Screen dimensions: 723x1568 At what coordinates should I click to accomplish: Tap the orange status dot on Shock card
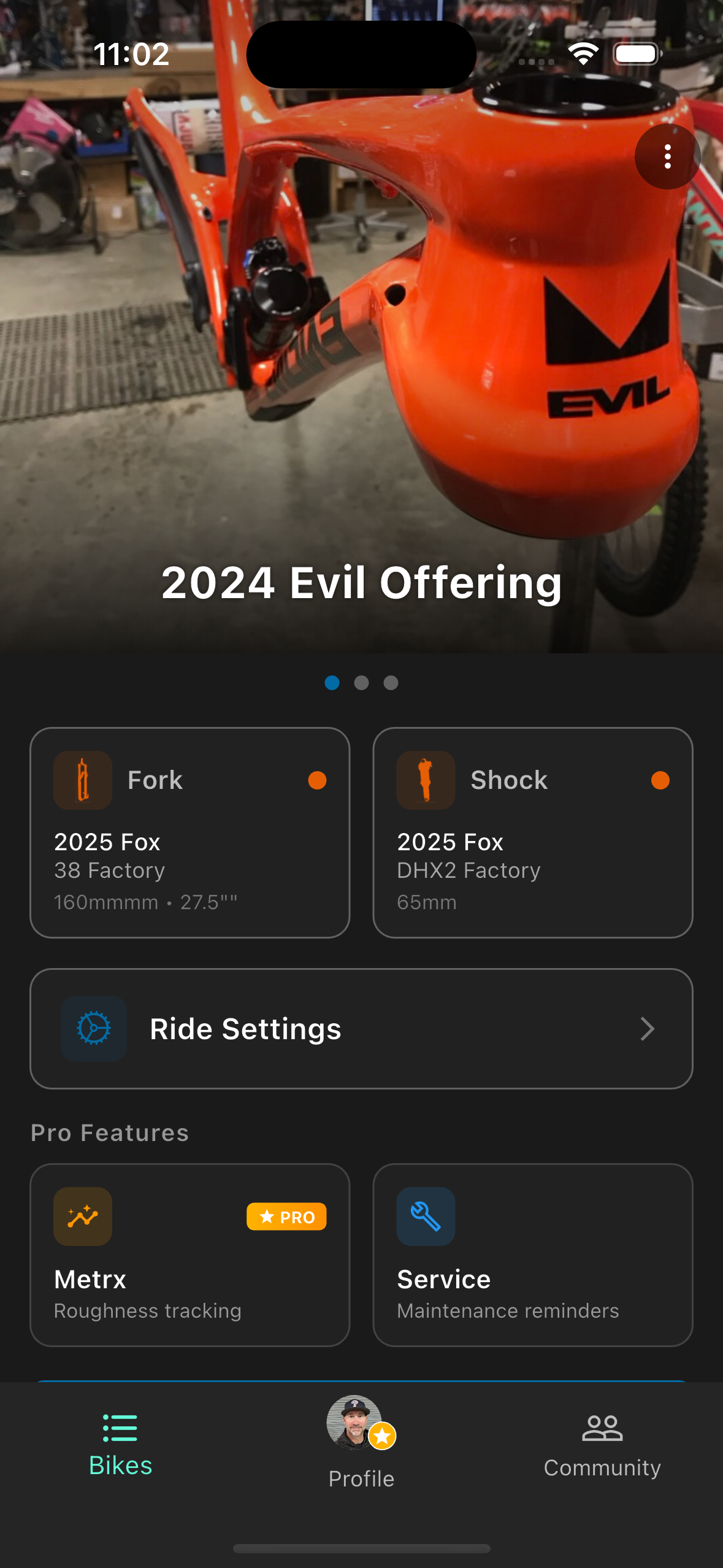coord(660,780)
